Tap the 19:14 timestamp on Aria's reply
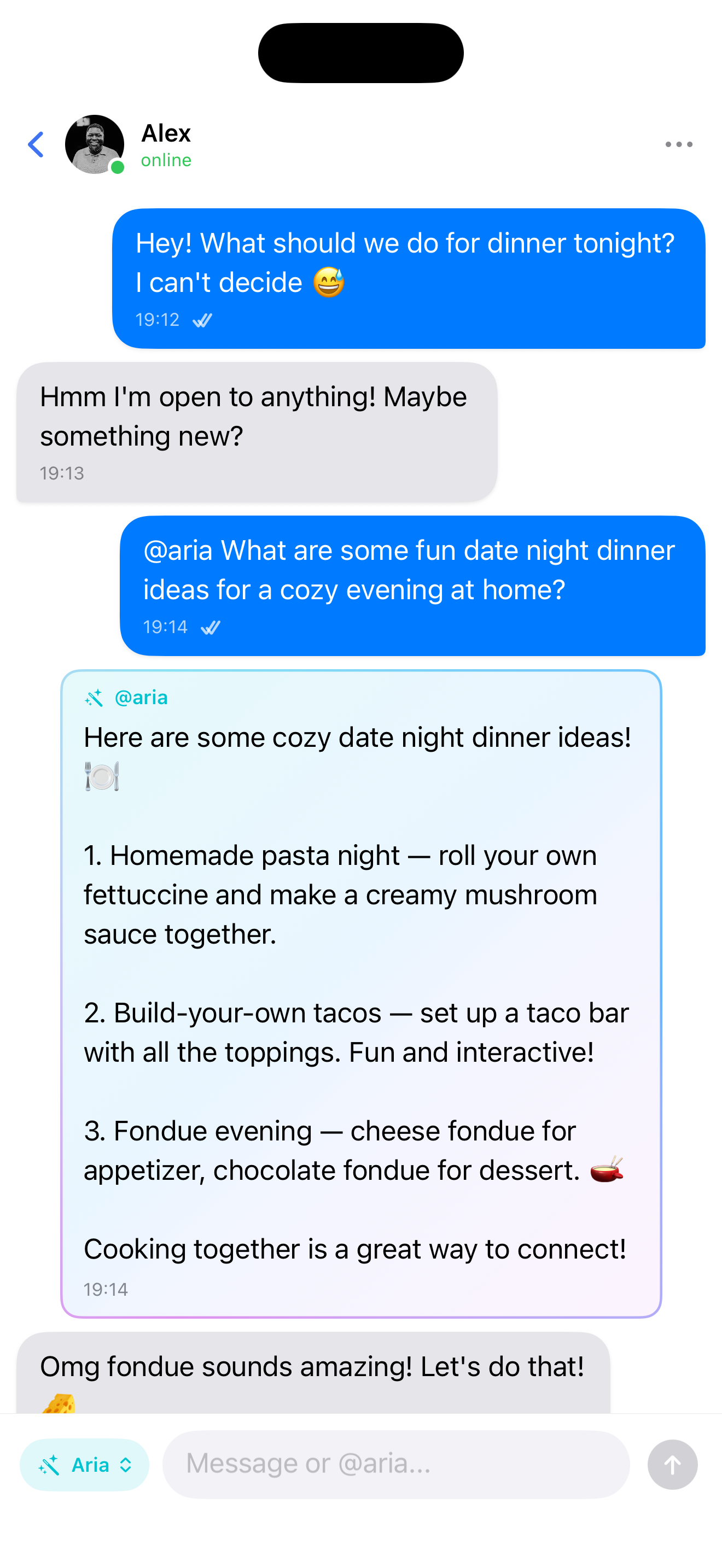The width and height of the screenshot is (722, 1568). [x=107, y=1289]
